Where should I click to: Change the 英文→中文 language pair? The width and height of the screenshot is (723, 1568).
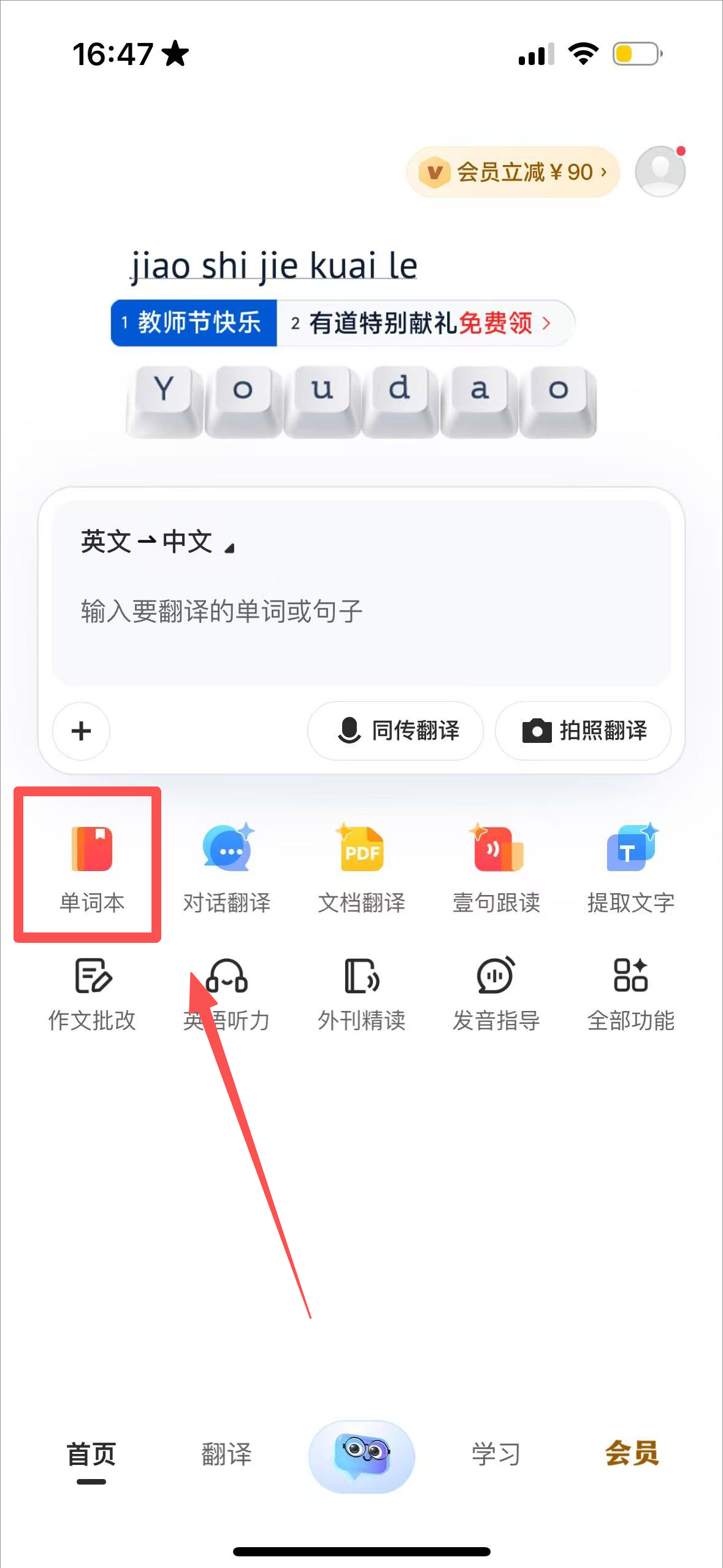157,542
